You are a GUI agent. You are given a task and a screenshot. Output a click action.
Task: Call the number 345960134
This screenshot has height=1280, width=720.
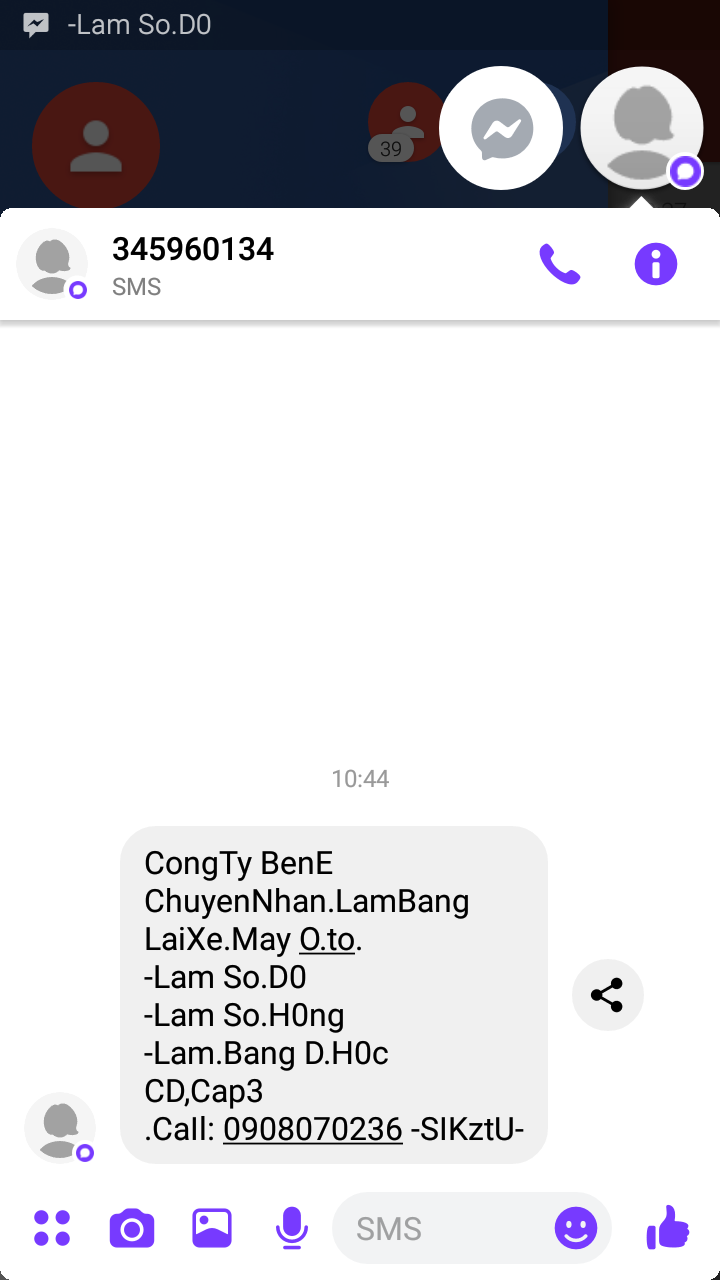(559, 265)
